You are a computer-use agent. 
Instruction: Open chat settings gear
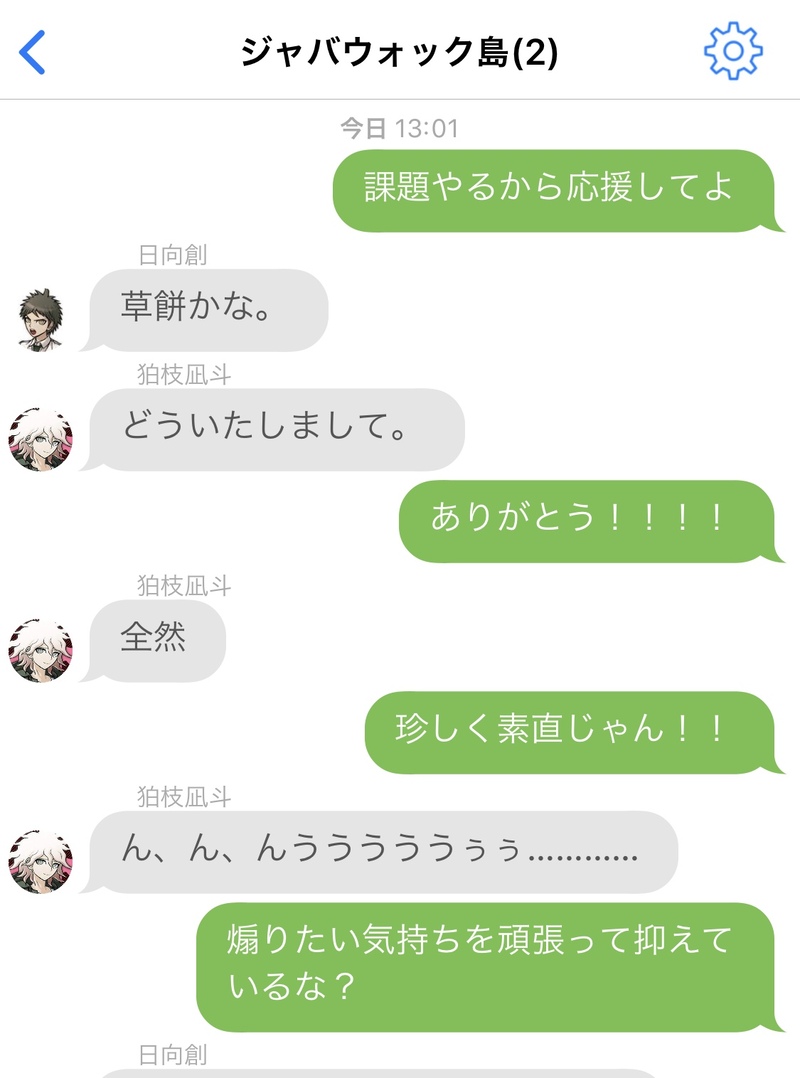click(x=733, y=50)
